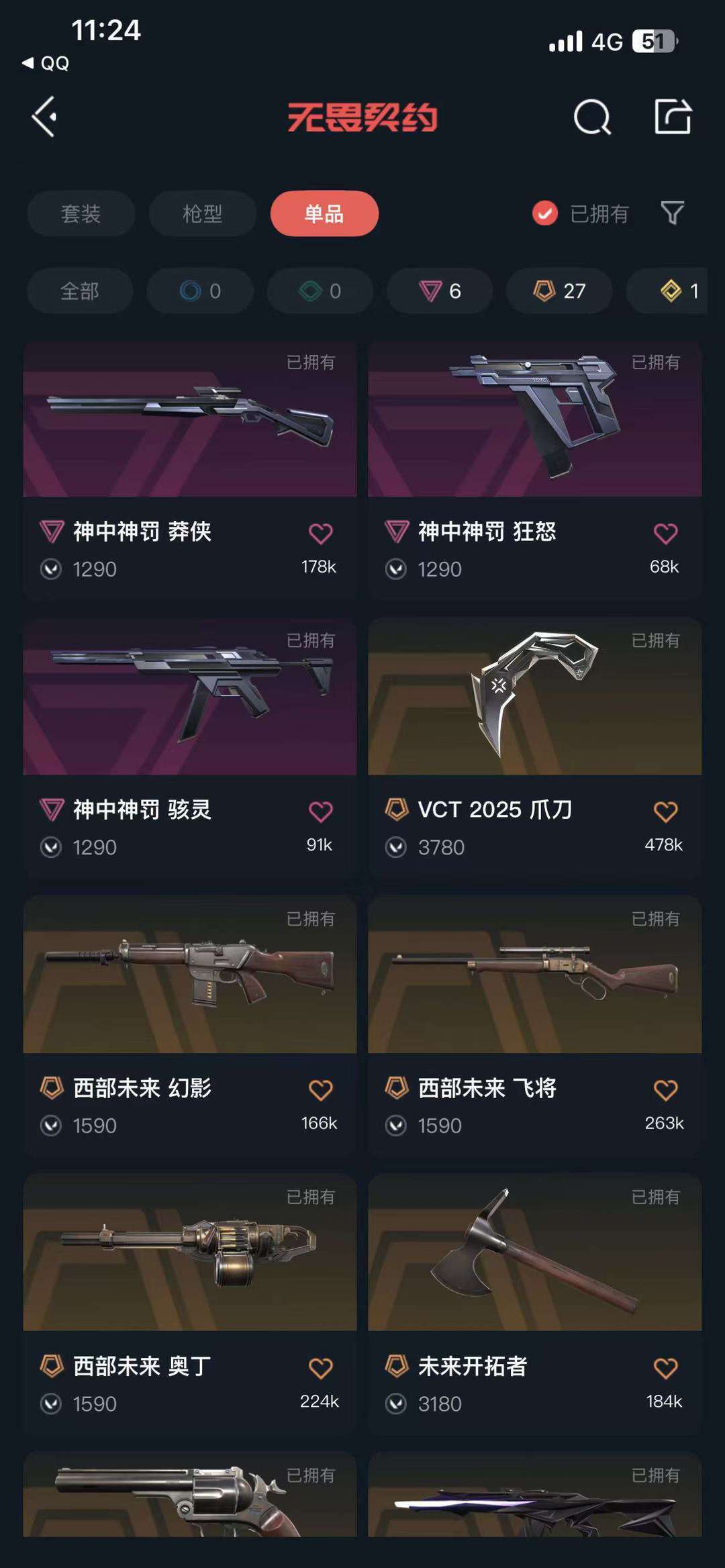Image resolution: width=725 pixels, height=1568 pixels.
Task: Filter by the pink tier chip showing 6
Action: [x=440, y=291]
